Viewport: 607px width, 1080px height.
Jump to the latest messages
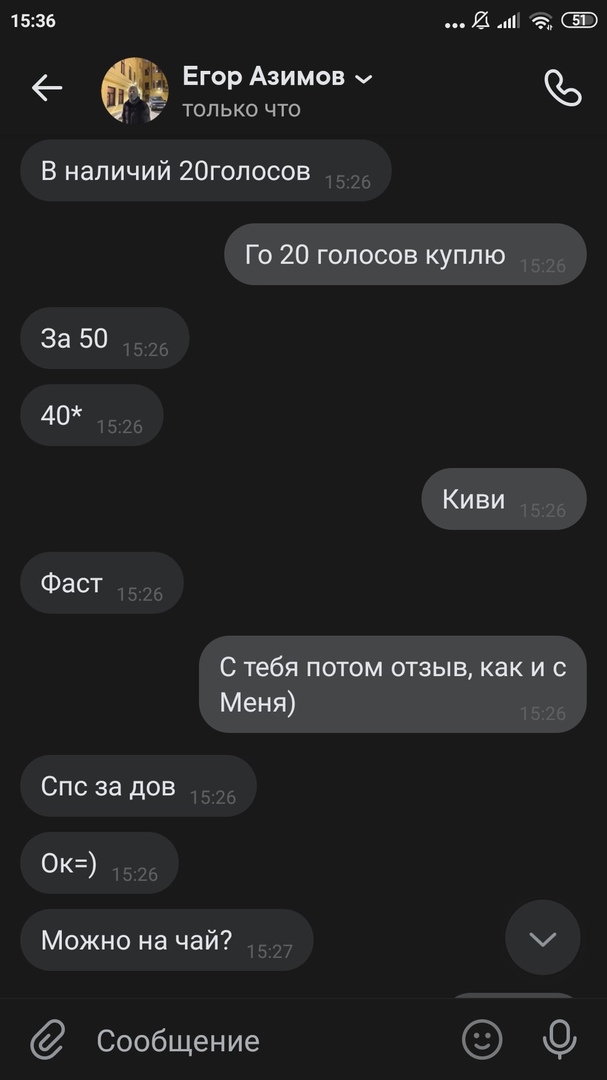coord(542,938)
